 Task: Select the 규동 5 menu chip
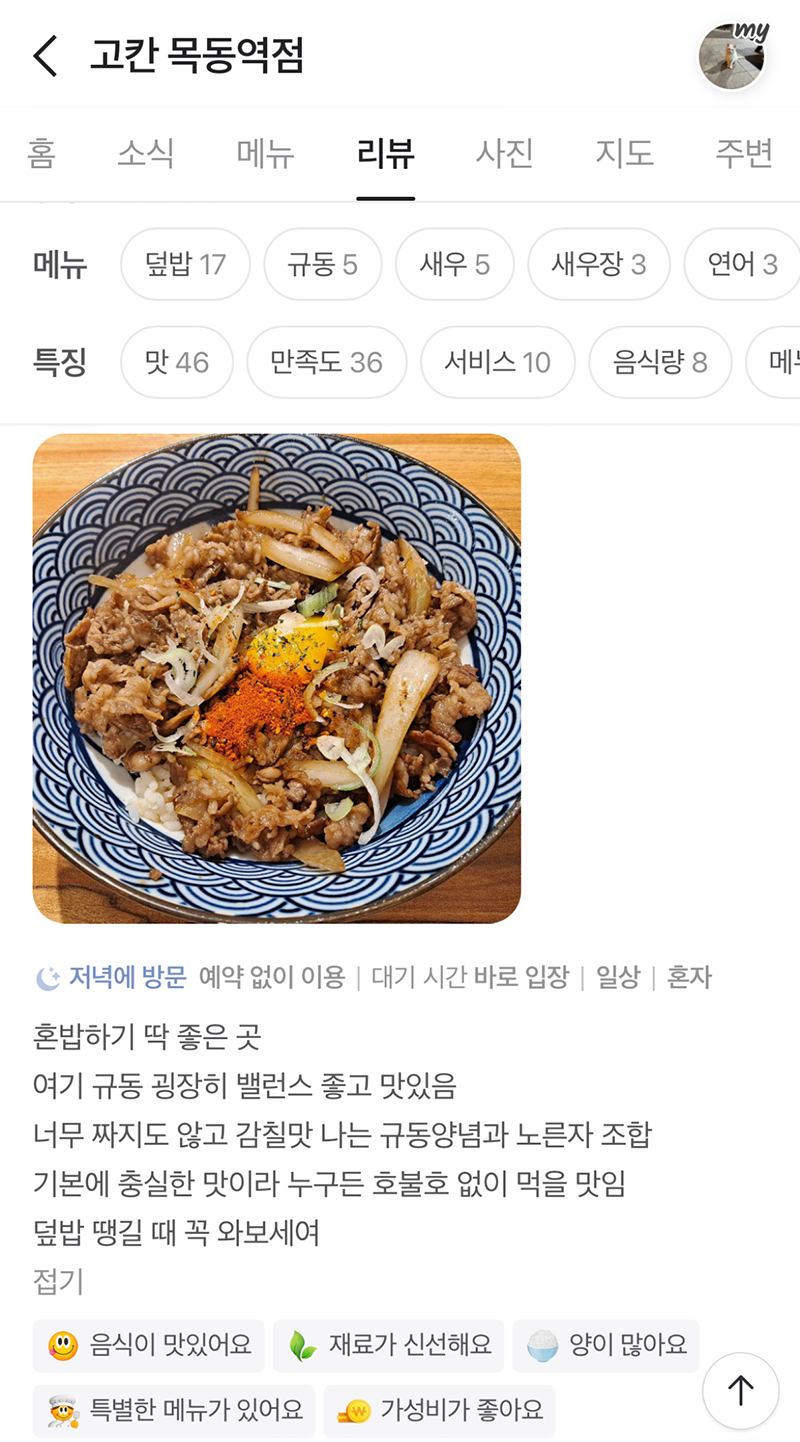[x=322, y=264]
